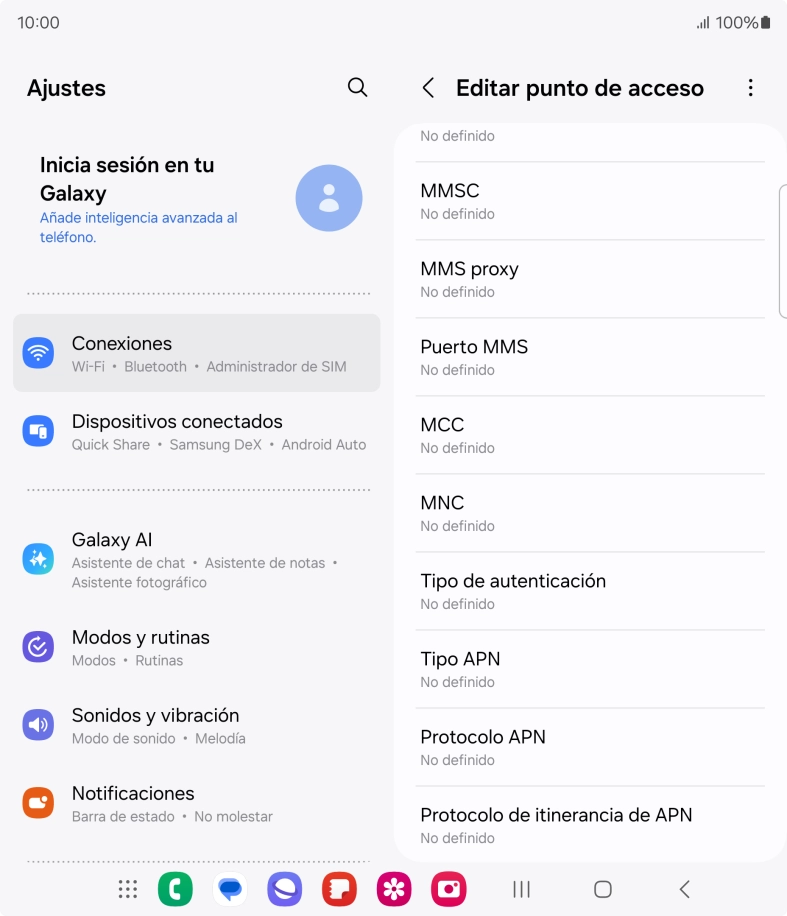The width and height of the screenshot is (787, 916).
Task: Select Protocolo de itinerancia de APN
Action: click(590, 825)
